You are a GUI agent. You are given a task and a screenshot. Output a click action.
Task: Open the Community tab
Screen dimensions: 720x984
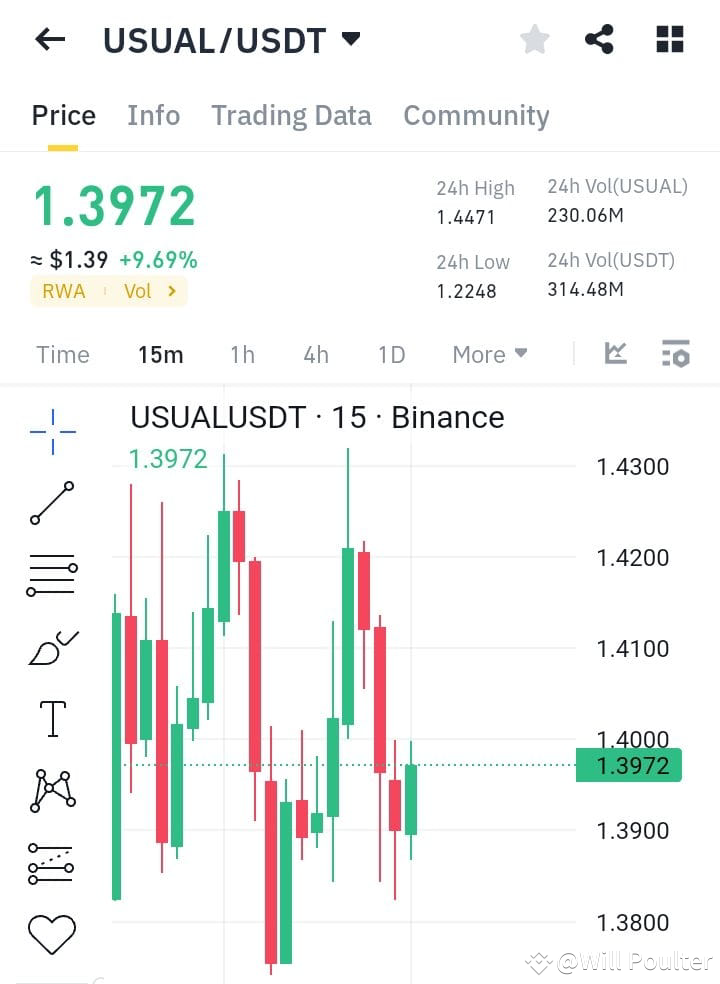pos(476,115)
